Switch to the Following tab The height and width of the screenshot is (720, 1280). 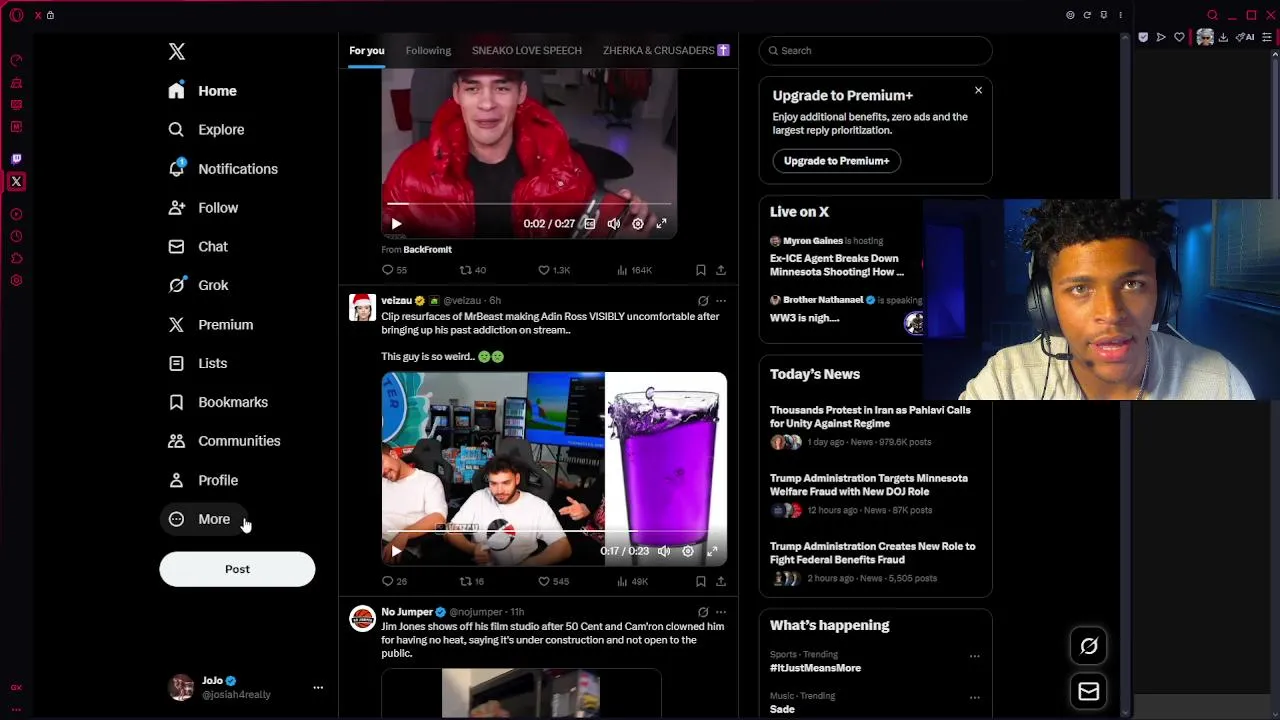pyautogui.click(x=428, y=50)
